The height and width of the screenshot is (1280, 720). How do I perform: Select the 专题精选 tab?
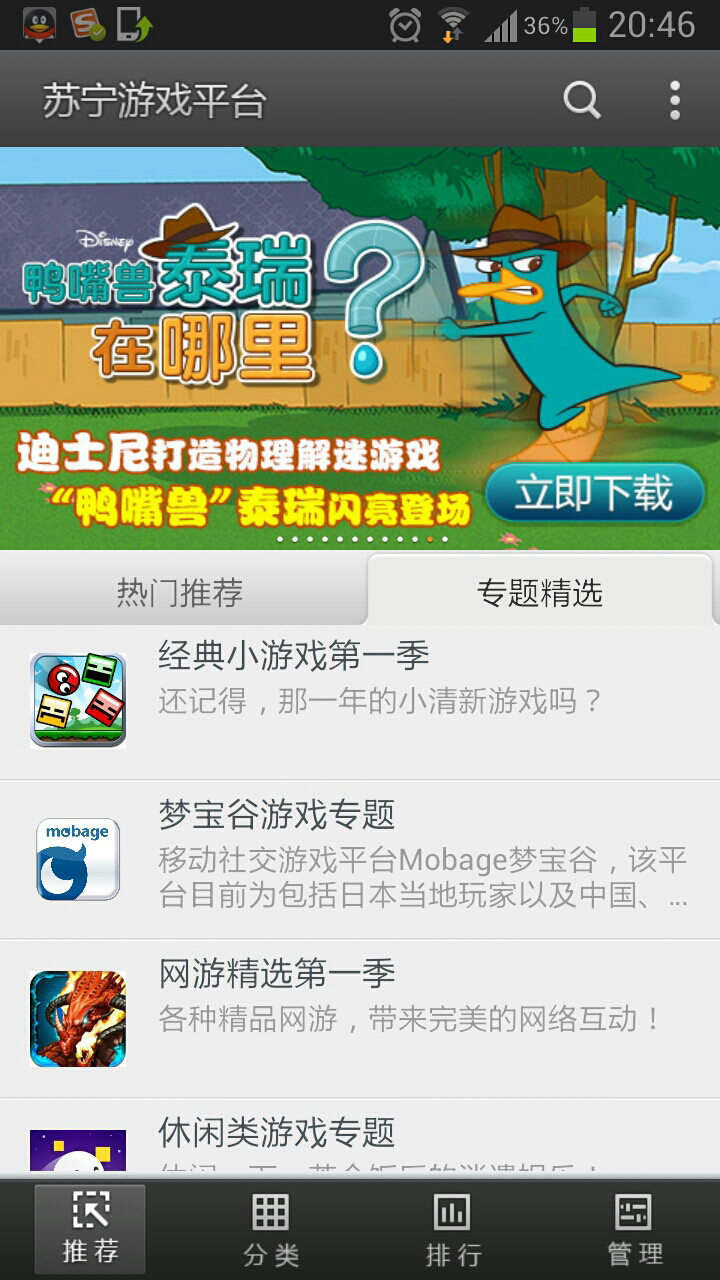point(540,592)
